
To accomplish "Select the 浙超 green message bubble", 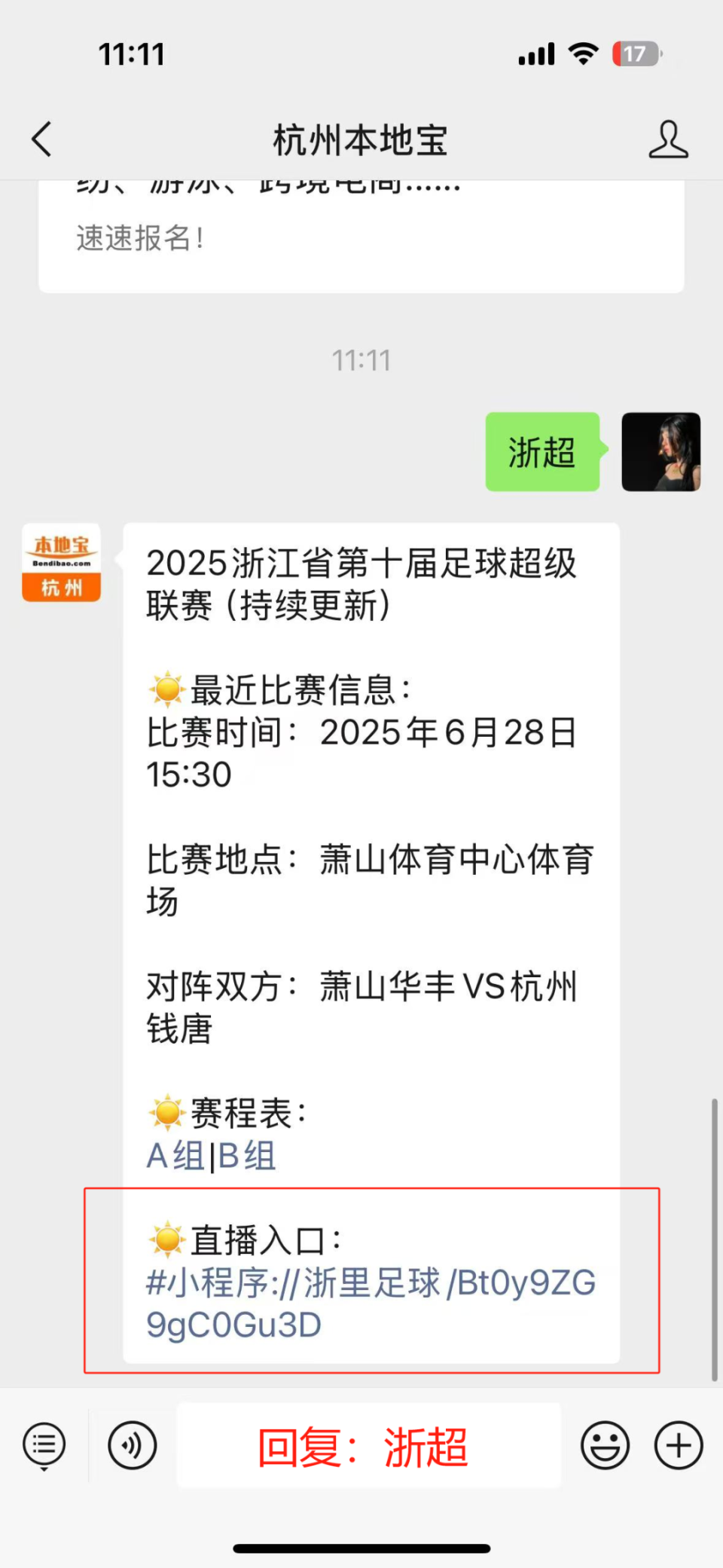I will tap(541, 452).
